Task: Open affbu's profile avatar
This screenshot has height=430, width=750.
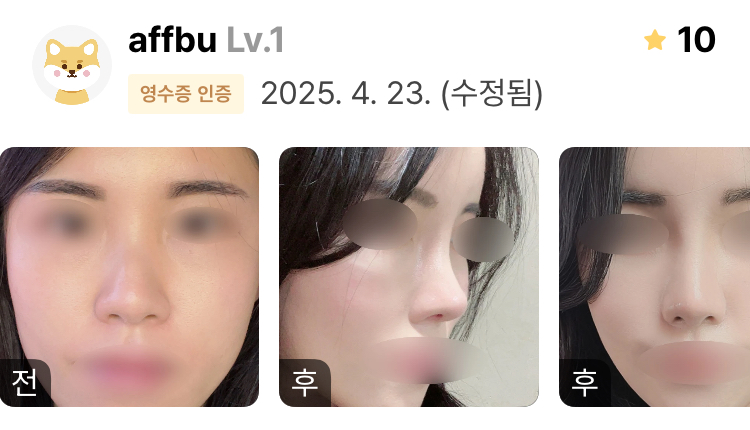Action: click(71, 66)
